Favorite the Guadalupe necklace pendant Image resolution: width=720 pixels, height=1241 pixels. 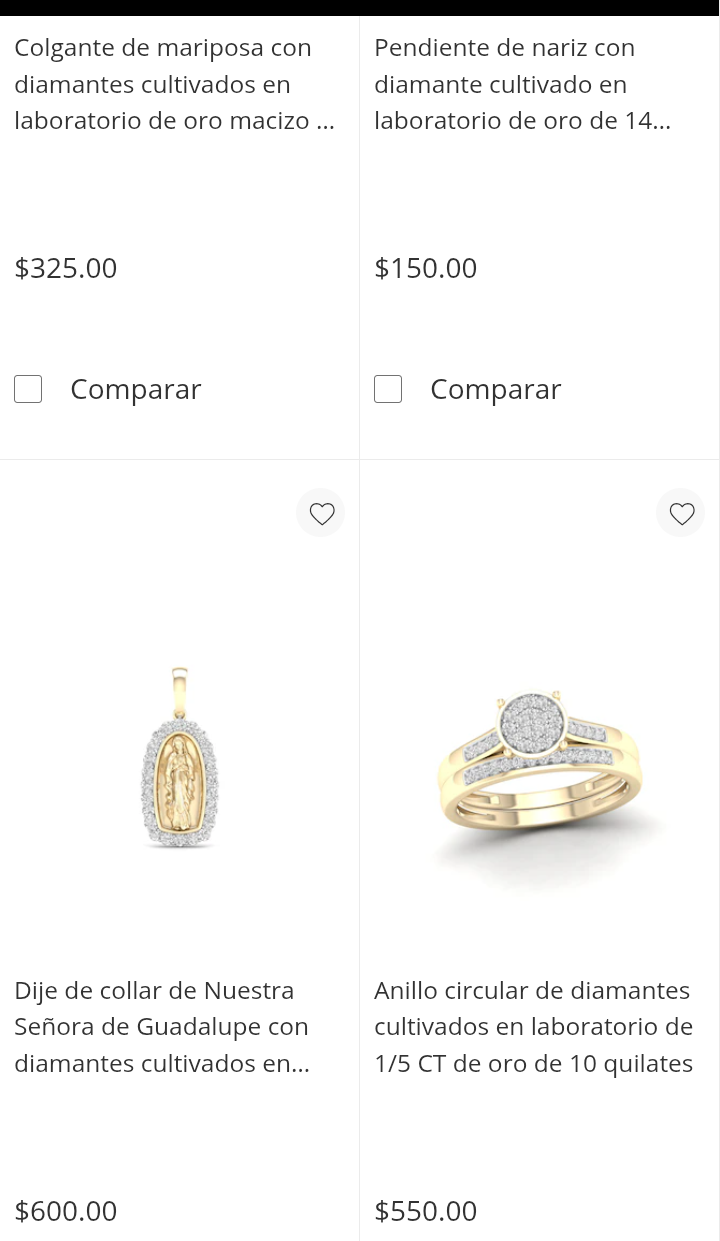[321, 513]
